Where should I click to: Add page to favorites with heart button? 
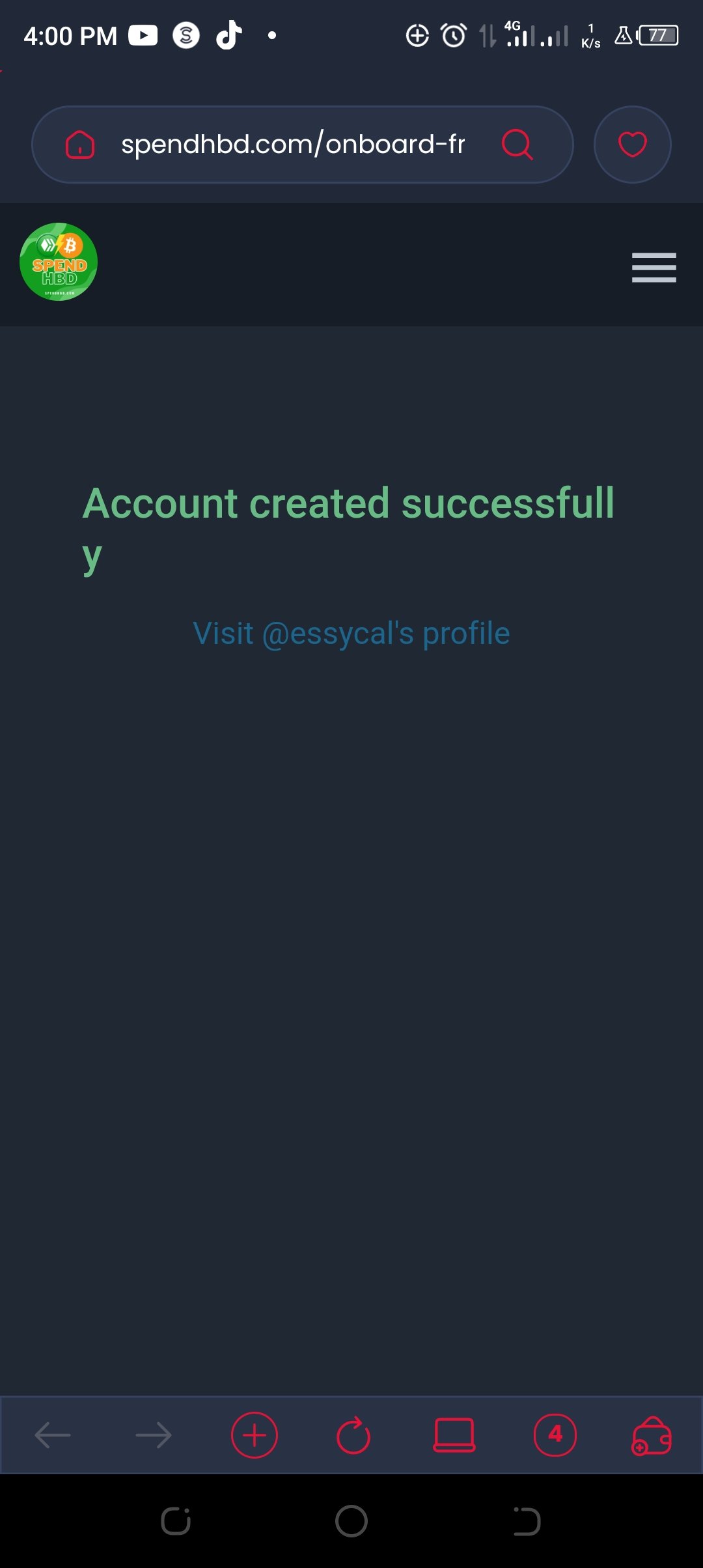point(632,145)
